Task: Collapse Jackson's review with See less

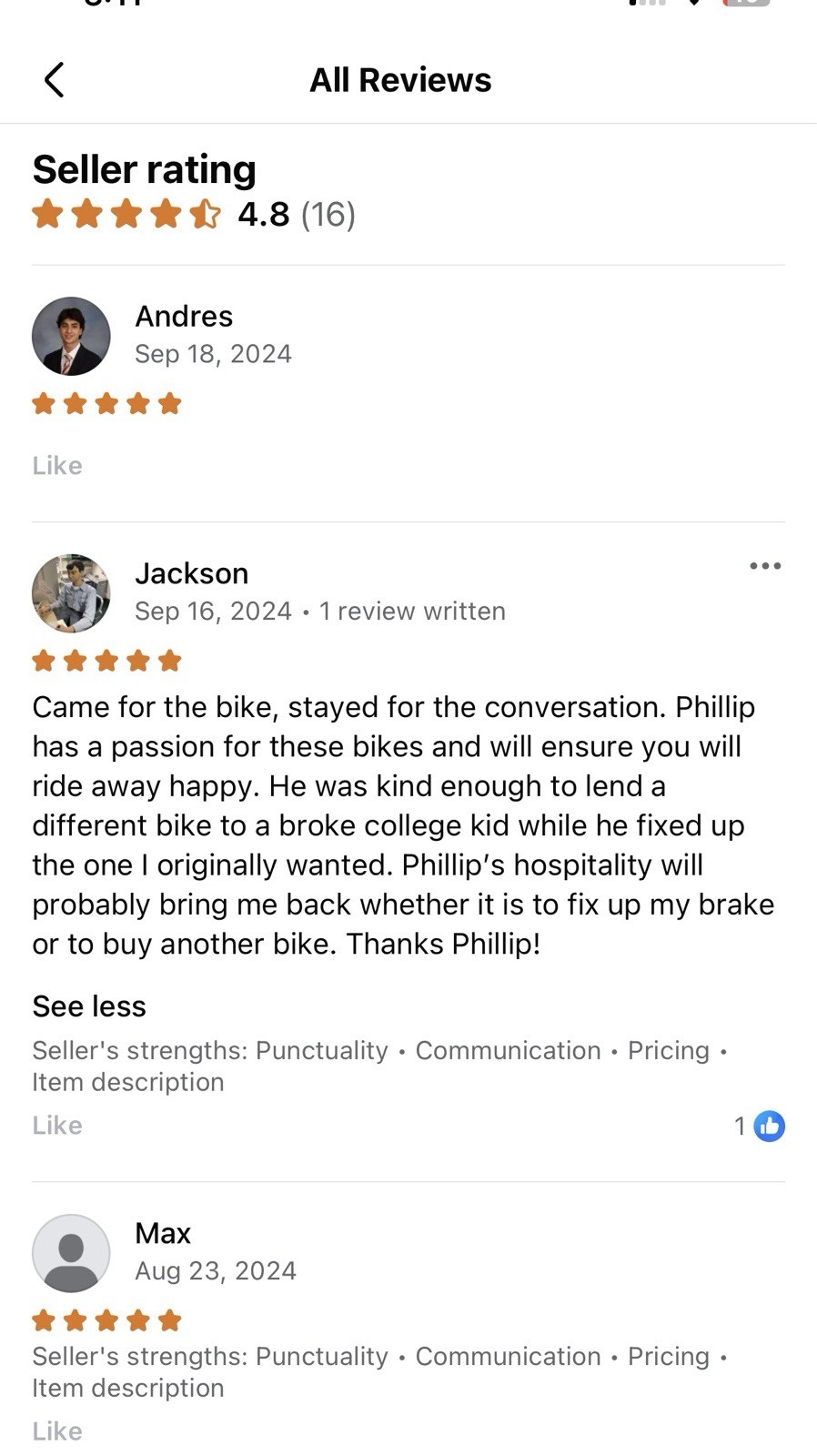Action: [89, 1006]
